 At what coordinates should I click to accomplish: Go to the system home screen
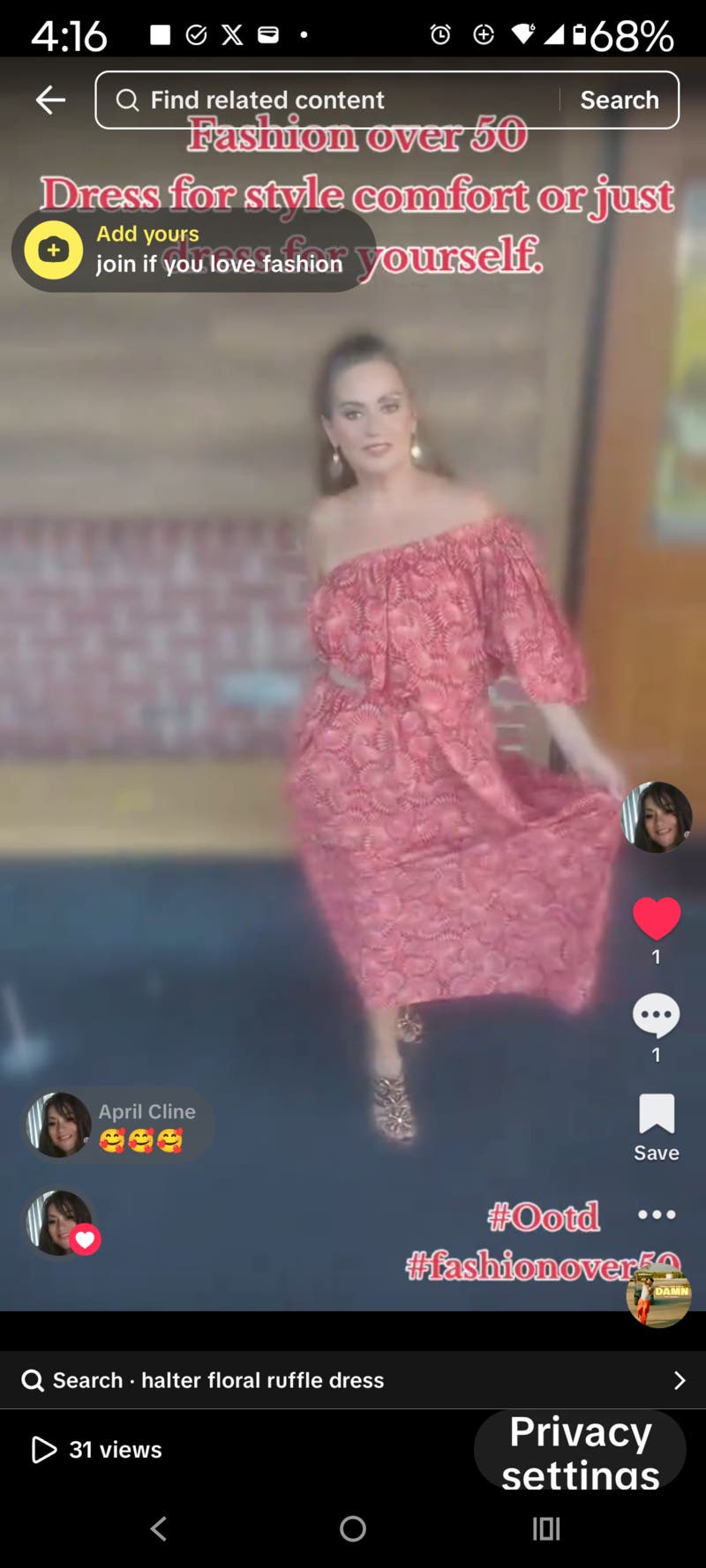click(x=353, y=1528)
